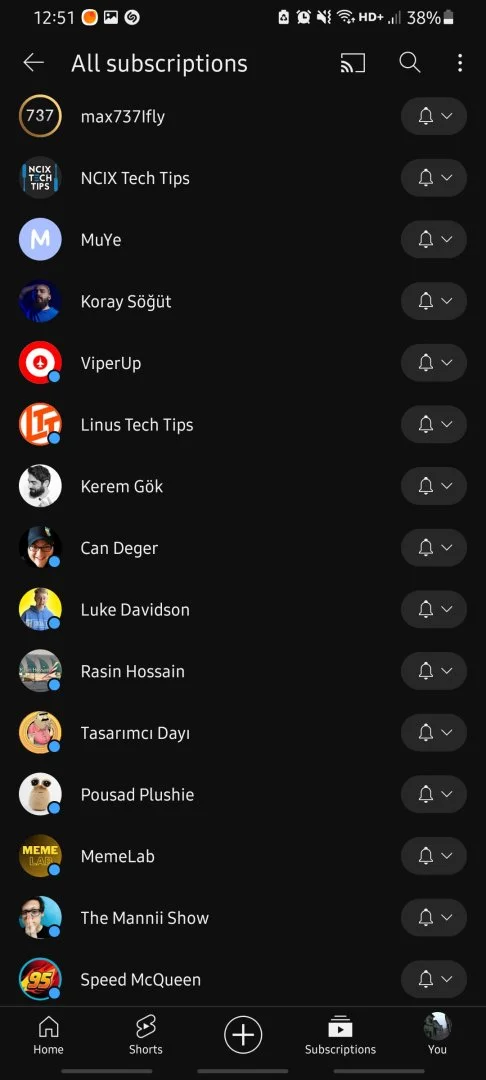Switch to the Shorts tab

pos(146,1035)
